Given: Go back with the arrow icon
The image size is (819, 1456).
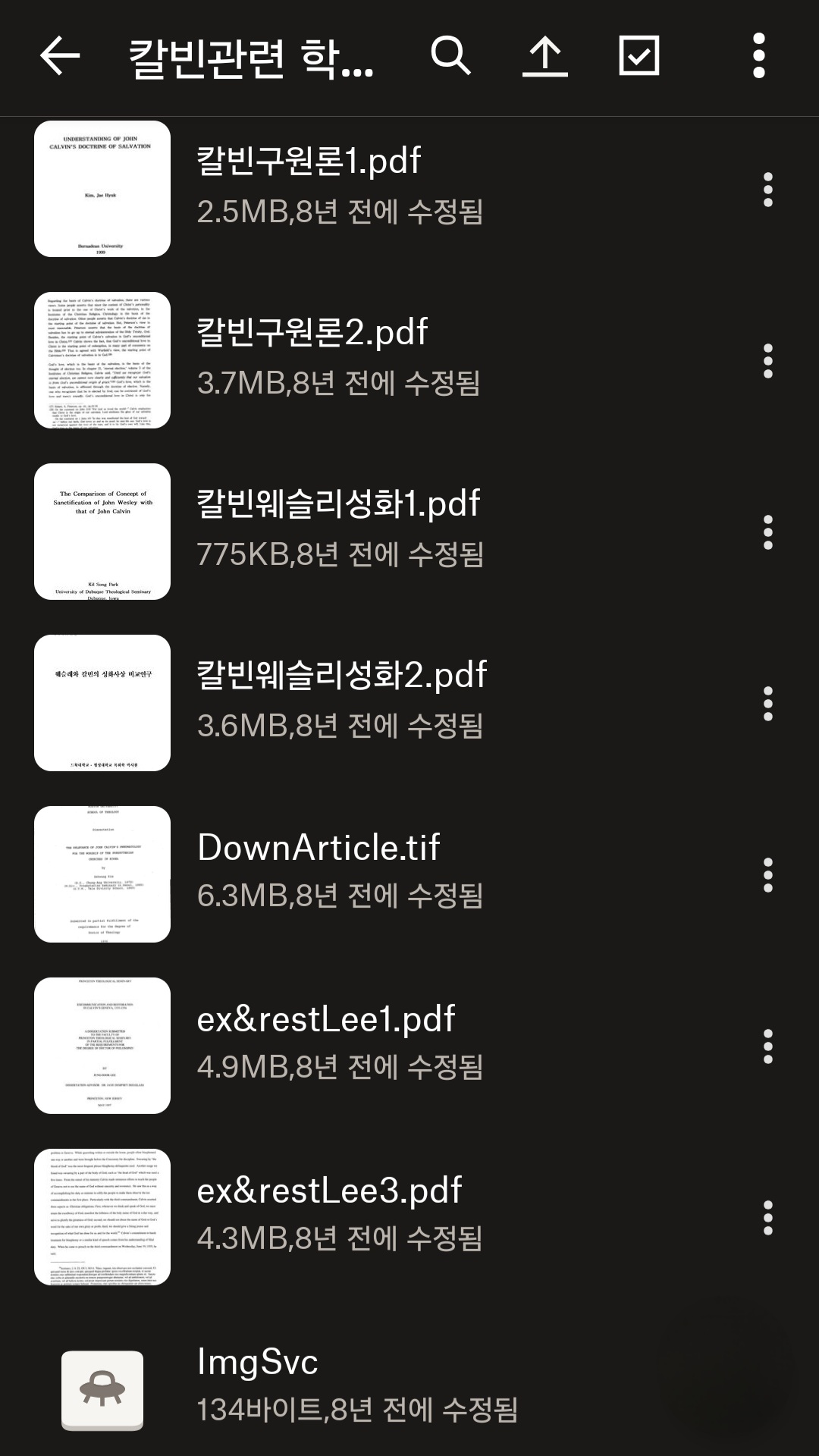Looking at the screenshot, I should [60, 56].
